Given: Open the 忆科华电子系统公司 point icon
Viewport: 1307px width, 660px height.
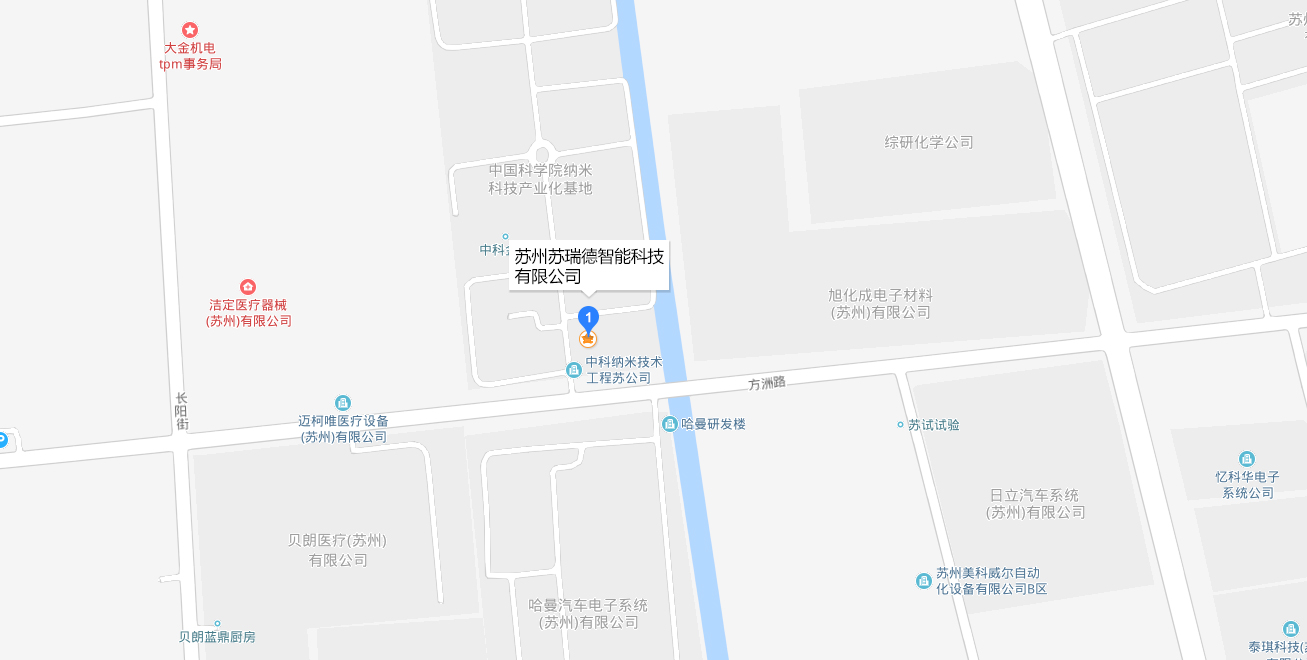Looking at the screenshot, I should pos(1247,459).
